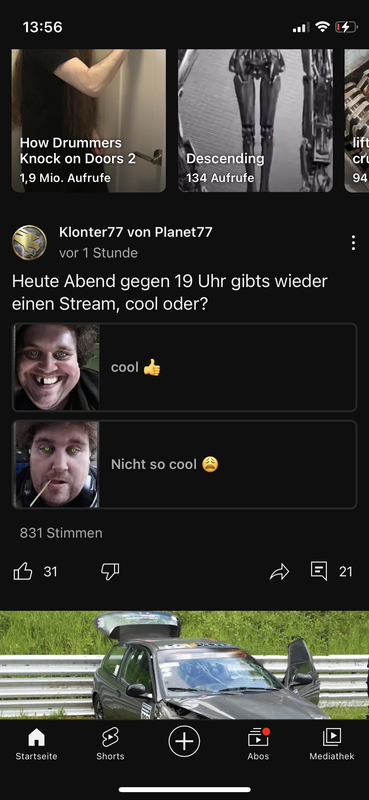Dislike the Klonter77 community post
This screenshot has width=369, height=800.
(110, 571)
